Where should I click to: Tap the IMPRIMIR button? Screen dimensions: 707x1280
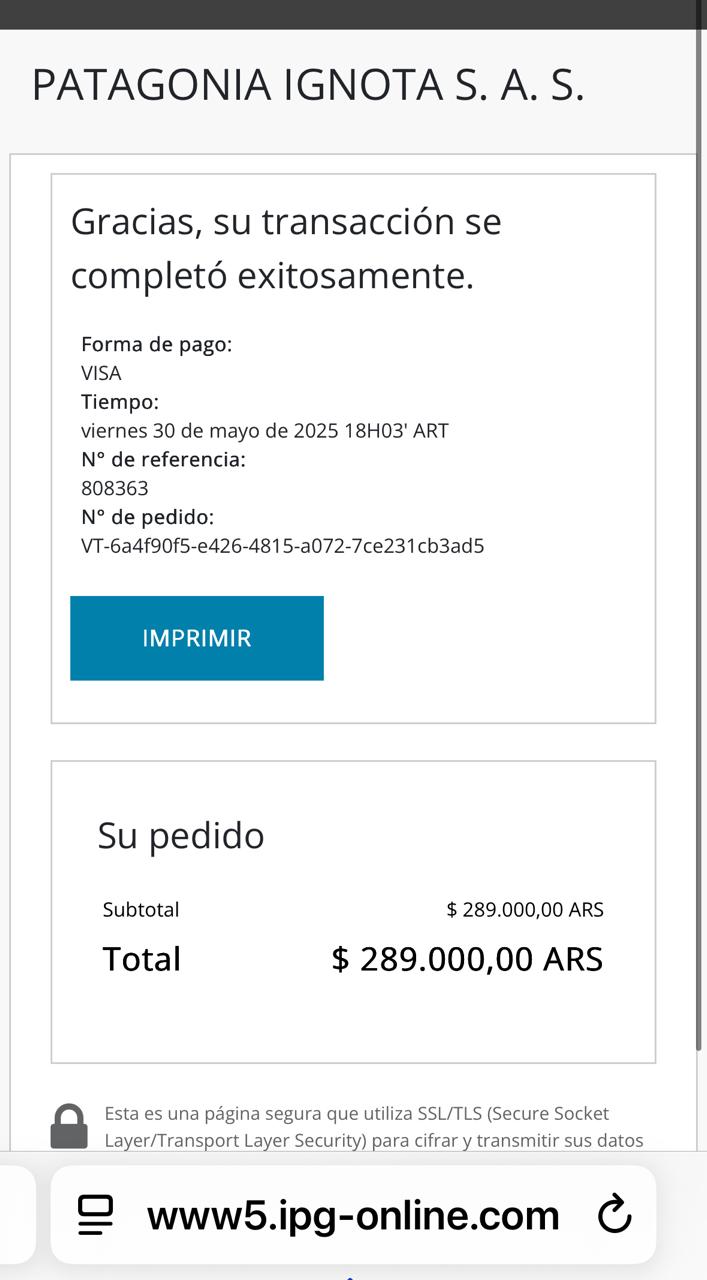197,638
